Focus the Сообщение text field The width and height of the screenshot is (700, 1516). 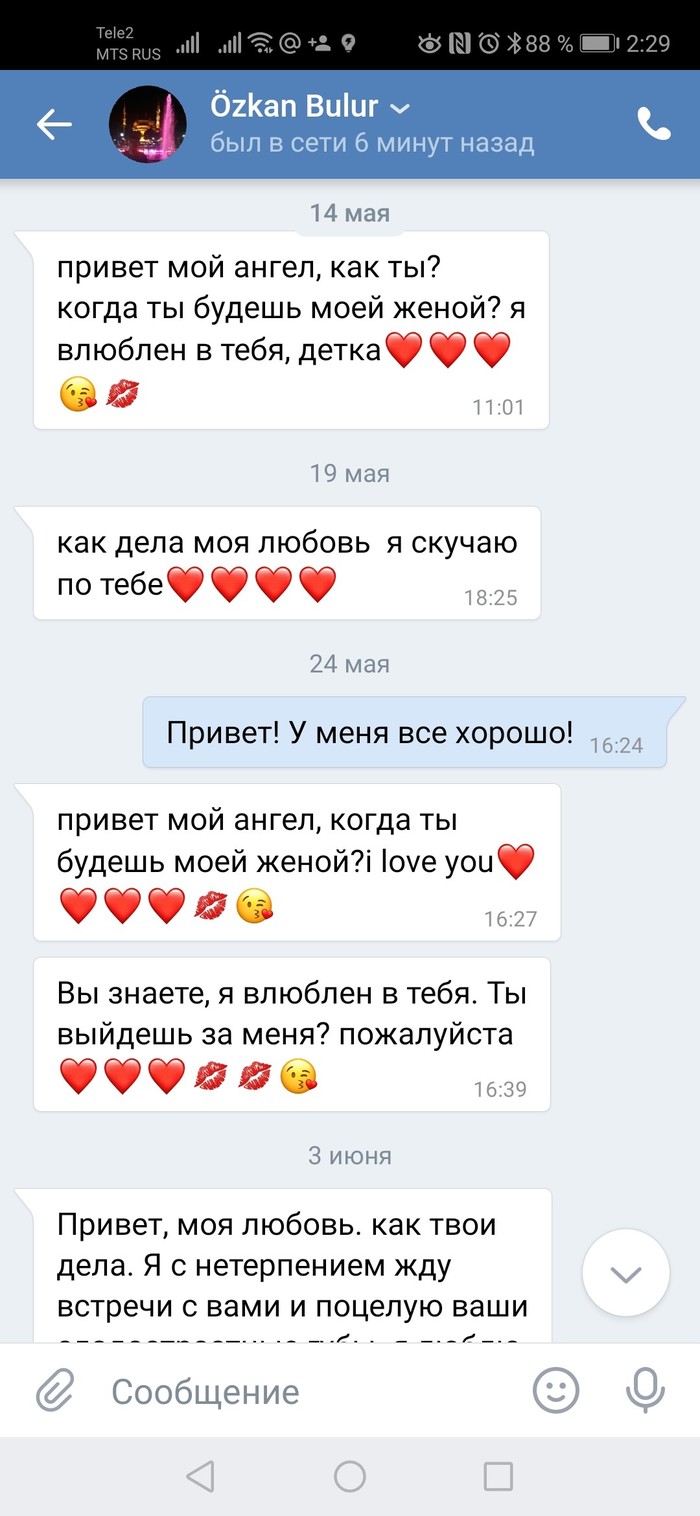pos(300,1391)
